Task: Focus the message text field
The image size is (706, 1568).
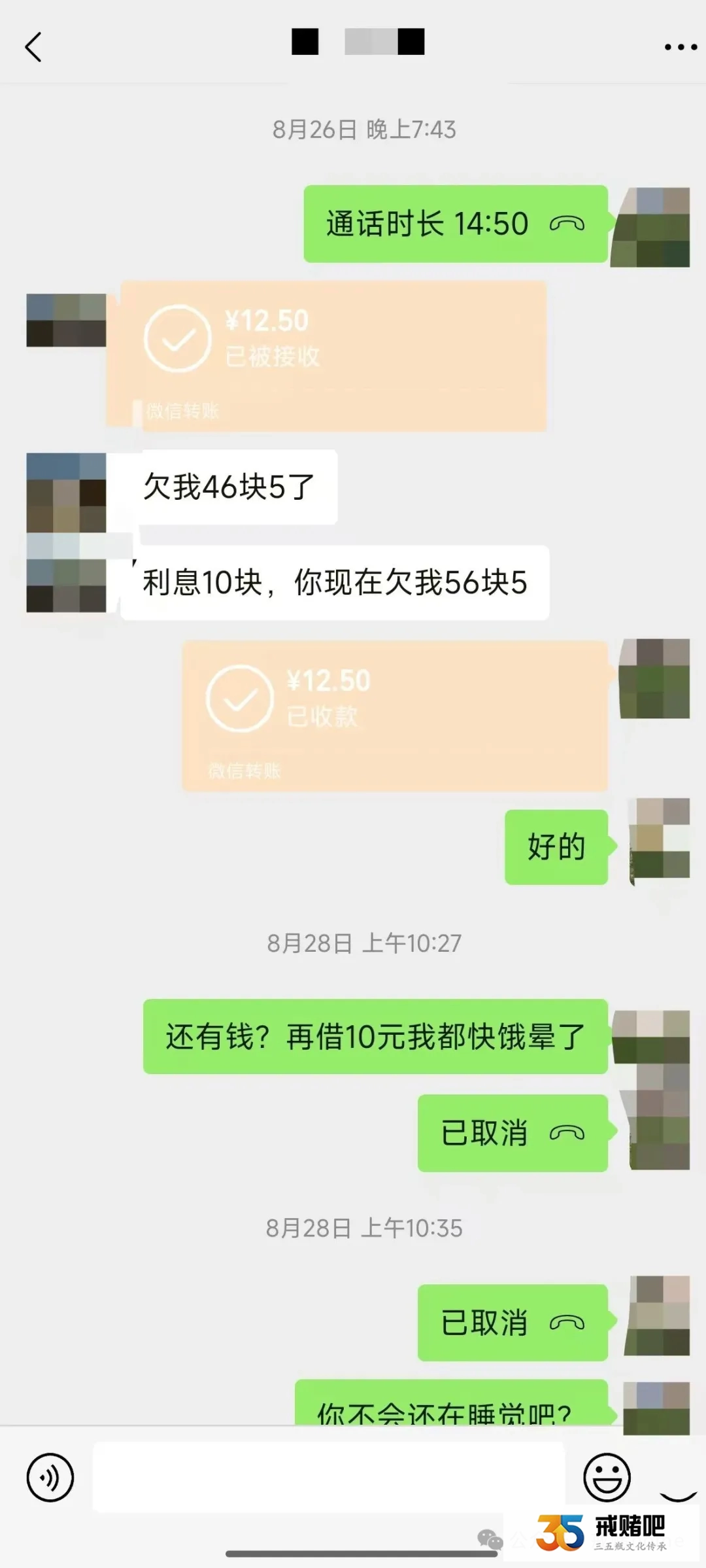Action: pos(328,1477)
